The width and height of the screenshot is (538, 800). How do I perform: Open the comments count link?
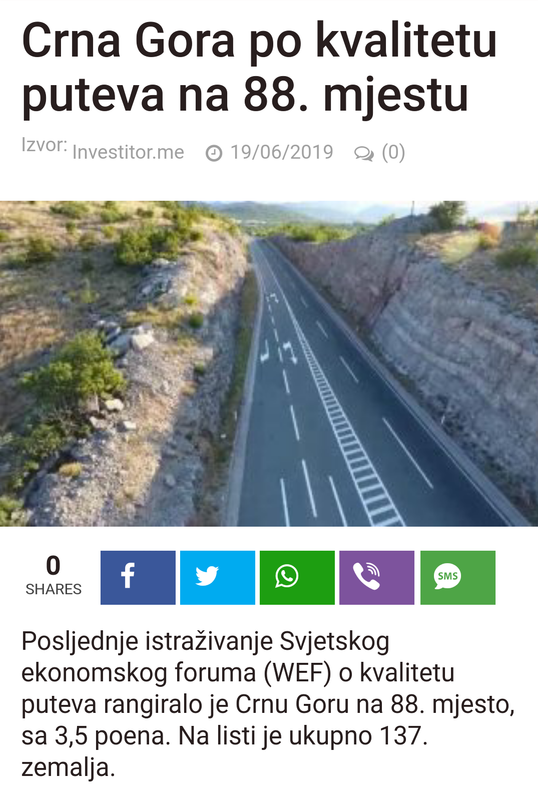380,153
